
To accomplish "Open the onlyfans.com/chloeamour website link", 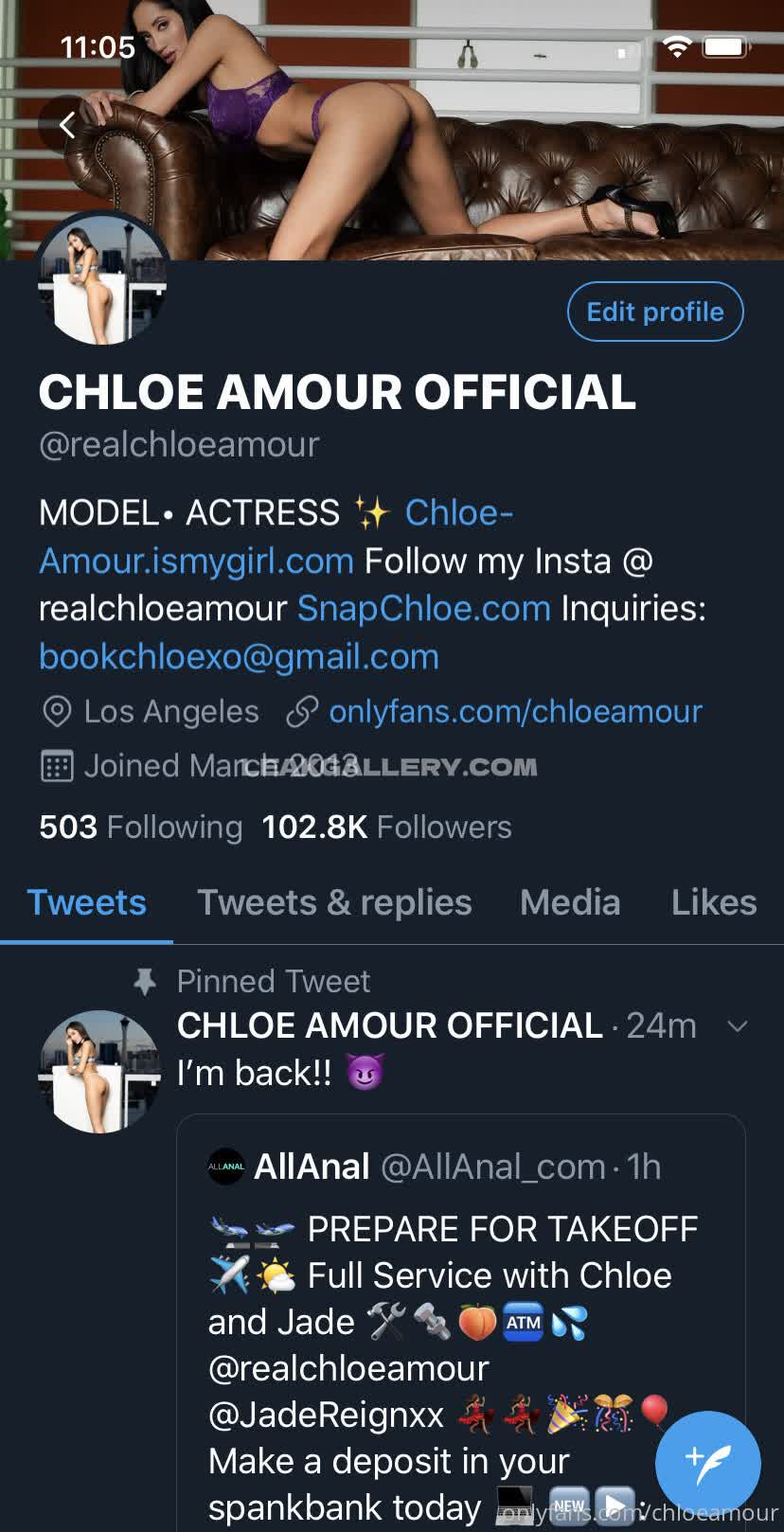I will (x=515, y=711).
